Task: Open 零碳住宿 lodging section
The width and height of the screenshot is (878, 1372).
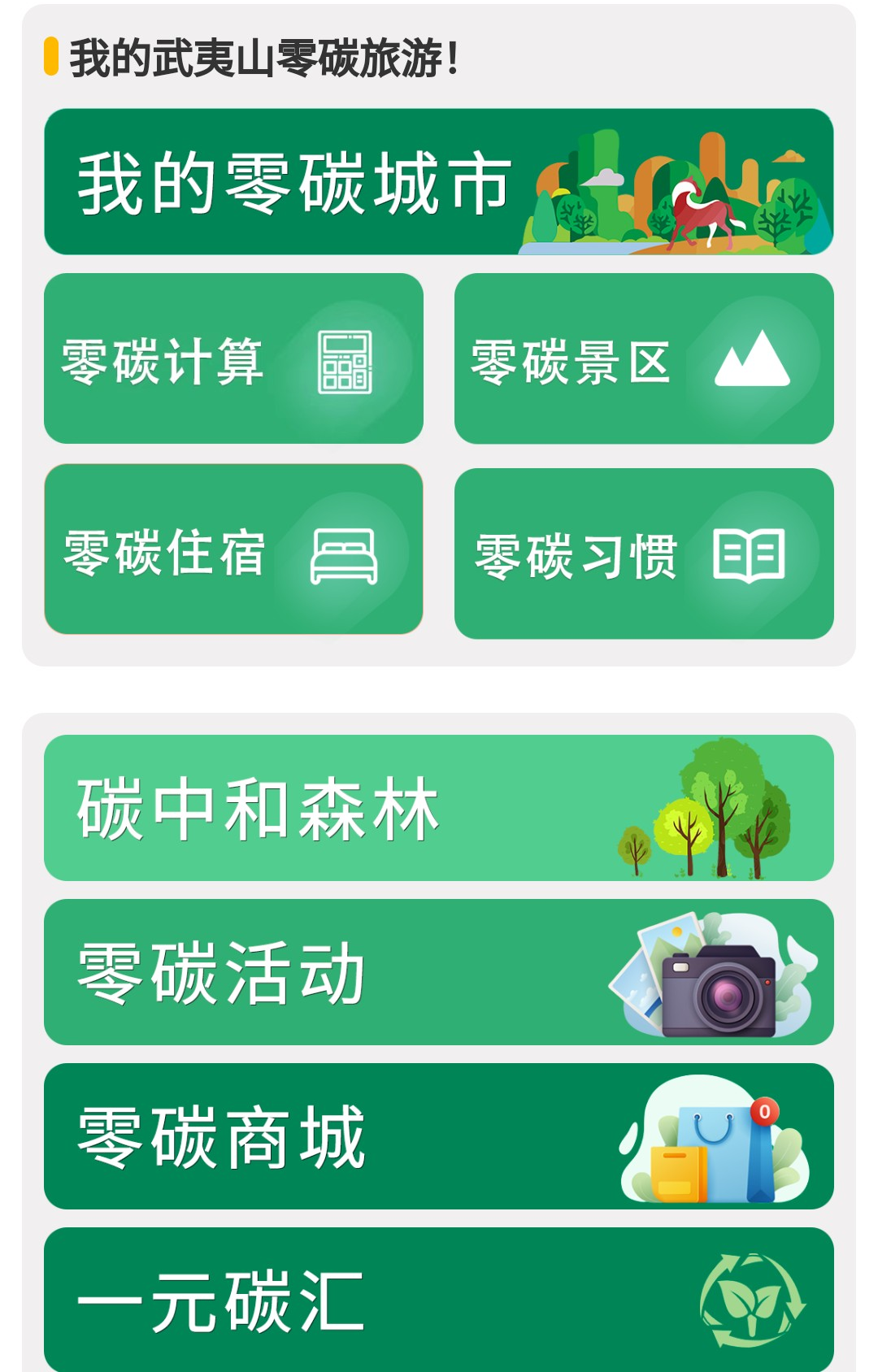Action: pyautogui.click(x=233, y=549)
